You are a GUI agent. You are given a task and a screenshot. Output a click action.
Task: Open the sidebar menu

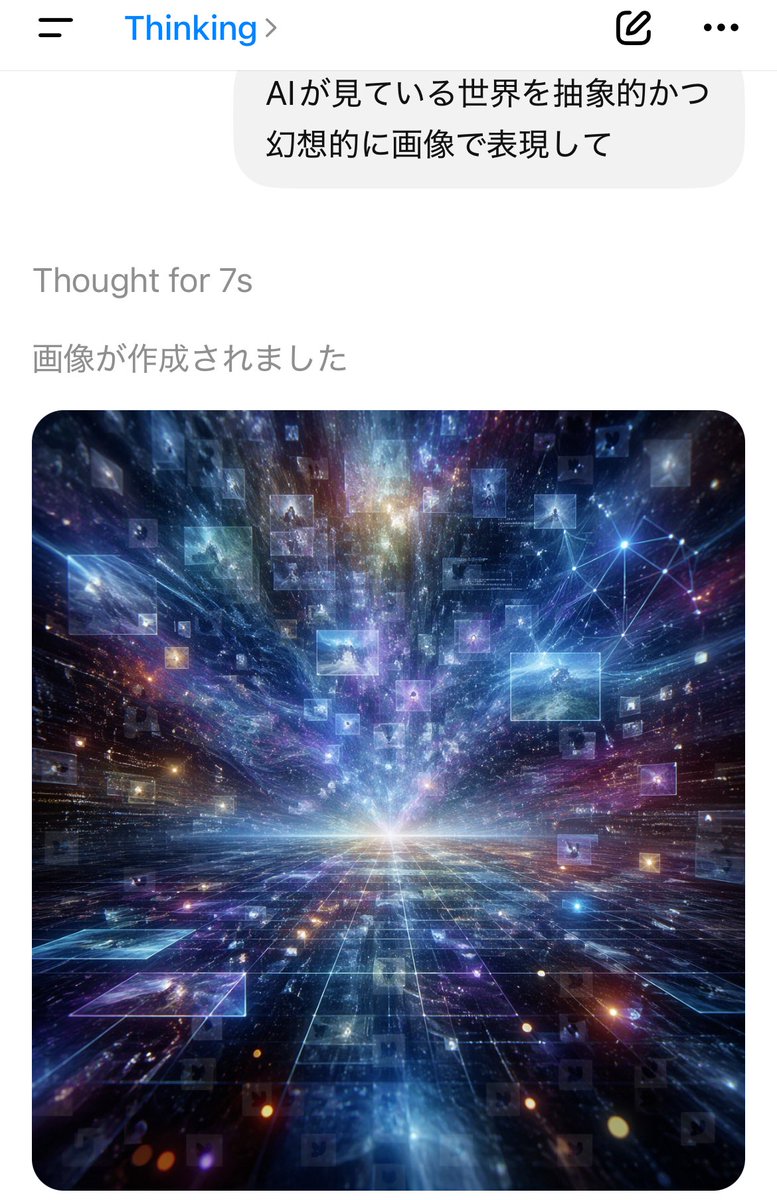(x=55, y=29)
